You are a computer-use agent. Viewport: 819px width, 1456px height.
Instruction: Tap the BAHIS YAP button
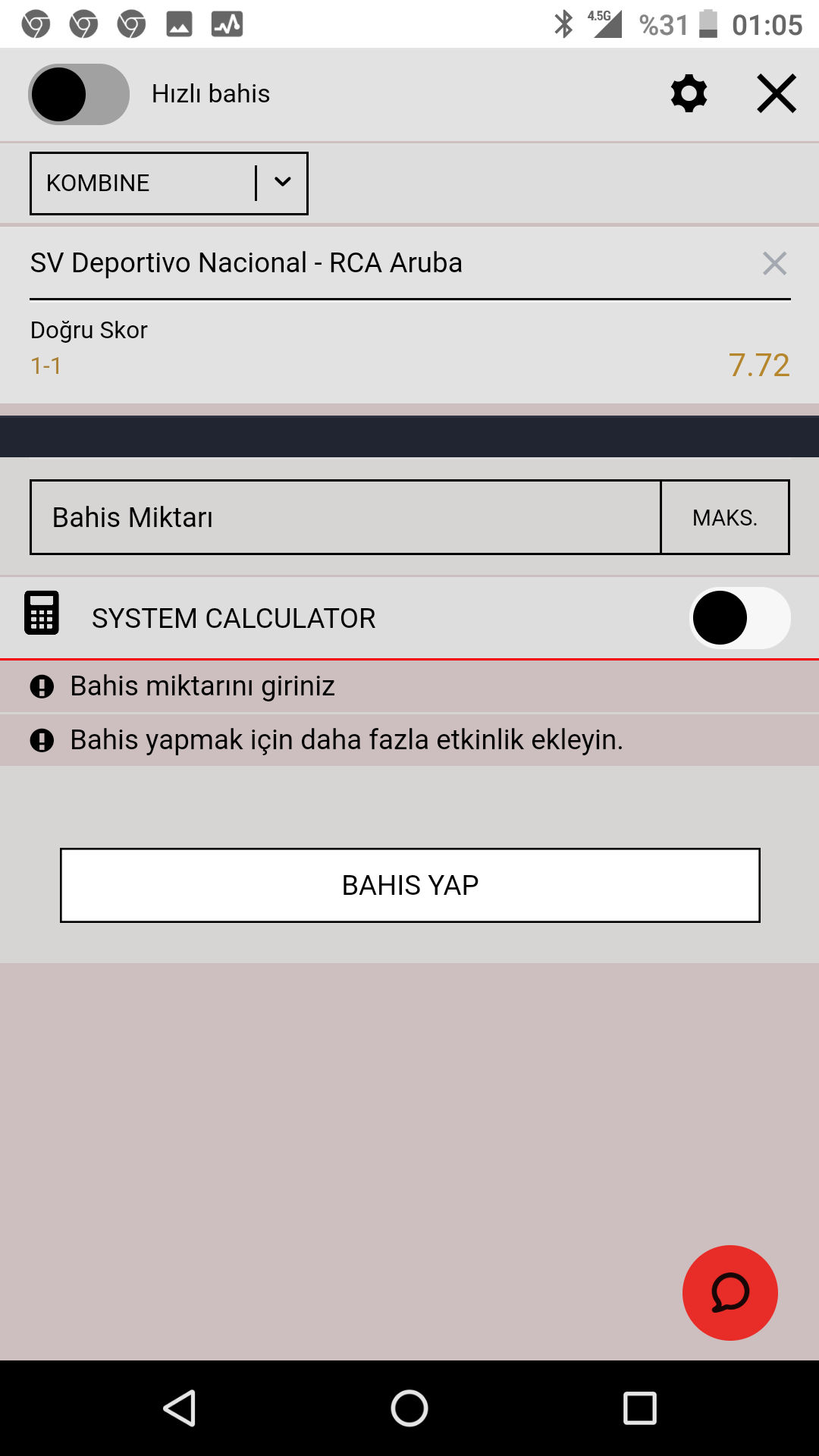click(x=410, y=885)
